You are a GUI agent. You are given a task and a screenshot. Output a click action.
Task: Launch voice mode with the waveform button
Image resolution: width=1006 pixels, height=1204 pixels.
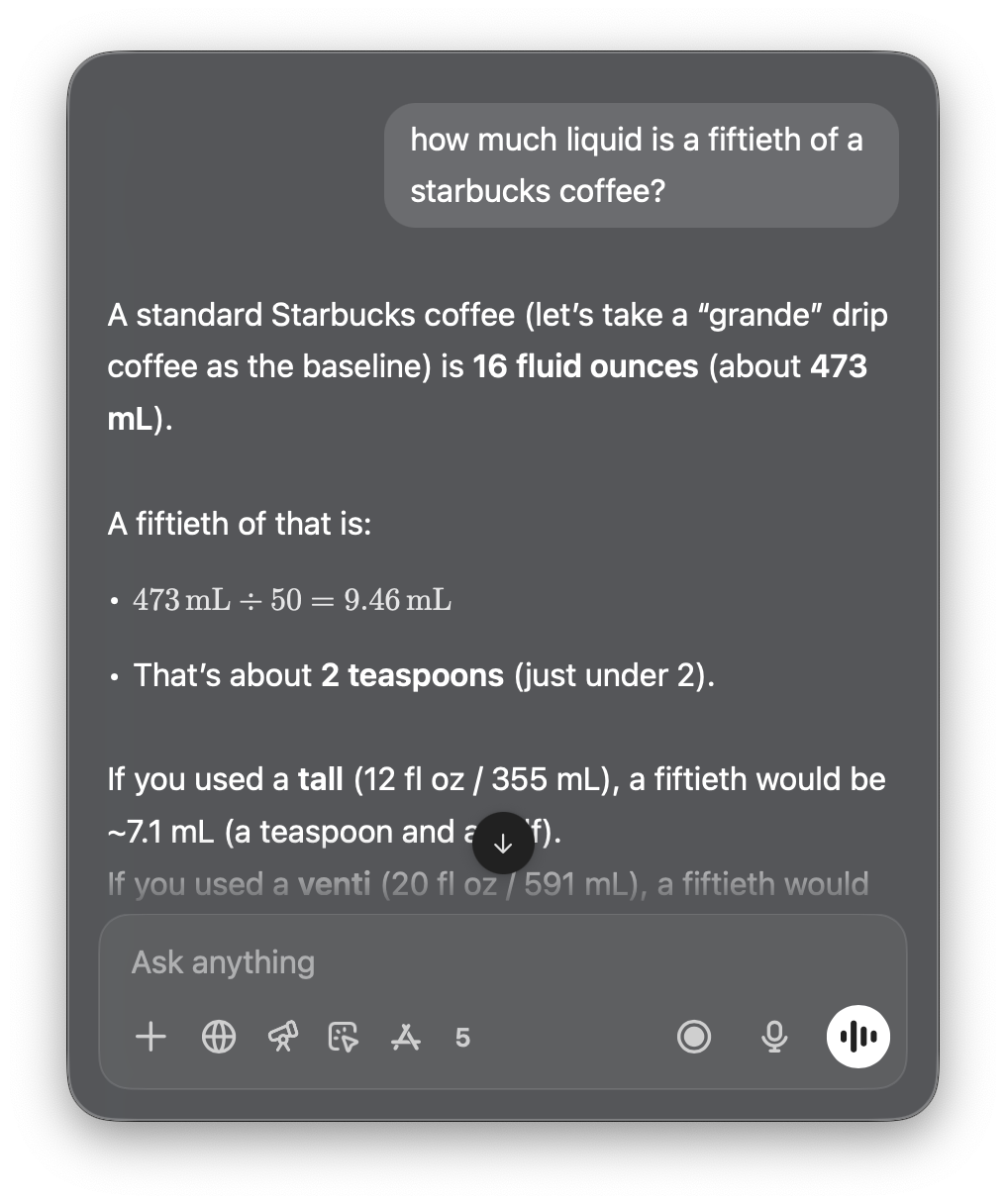coord(857,1037)
